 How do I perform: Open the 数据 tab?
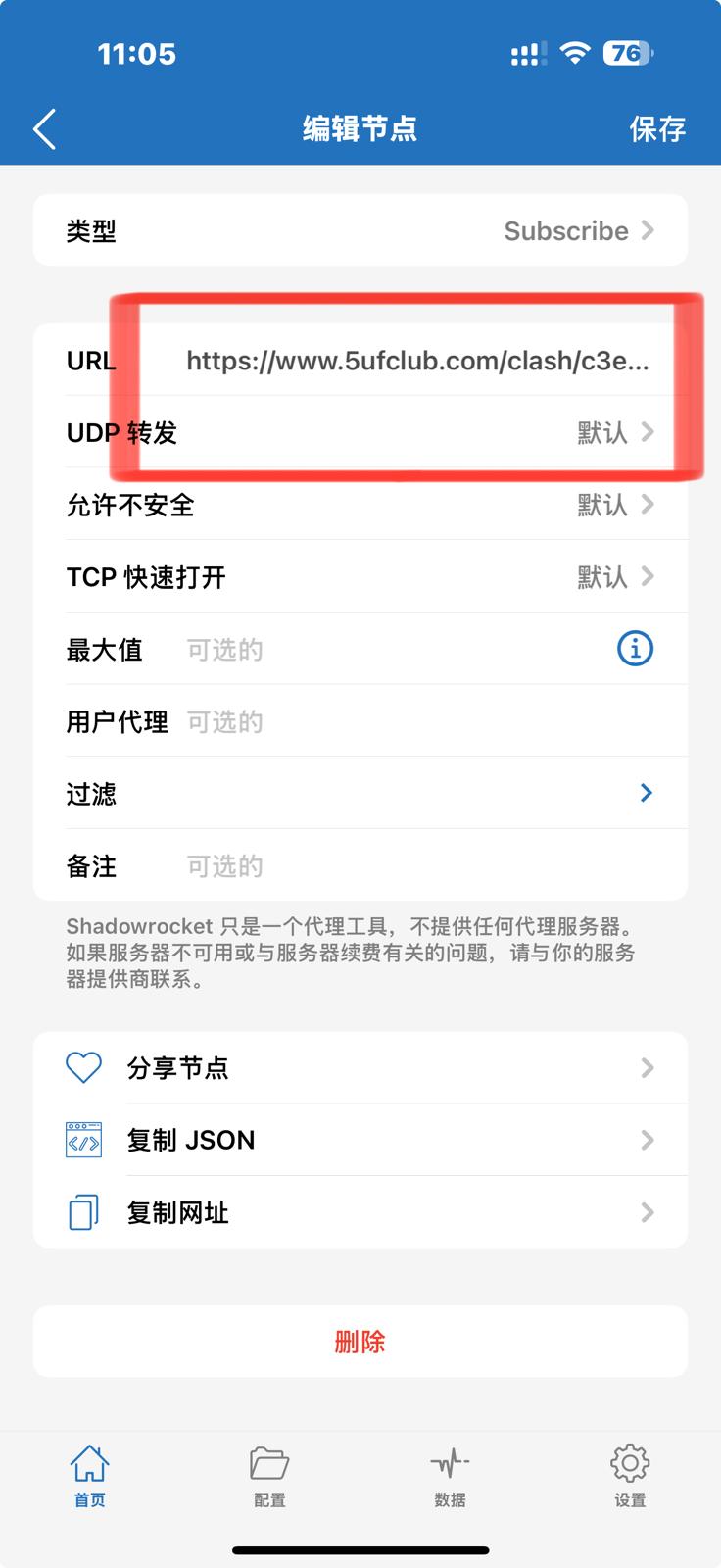pyautogui.click(x=450, y=1476)
